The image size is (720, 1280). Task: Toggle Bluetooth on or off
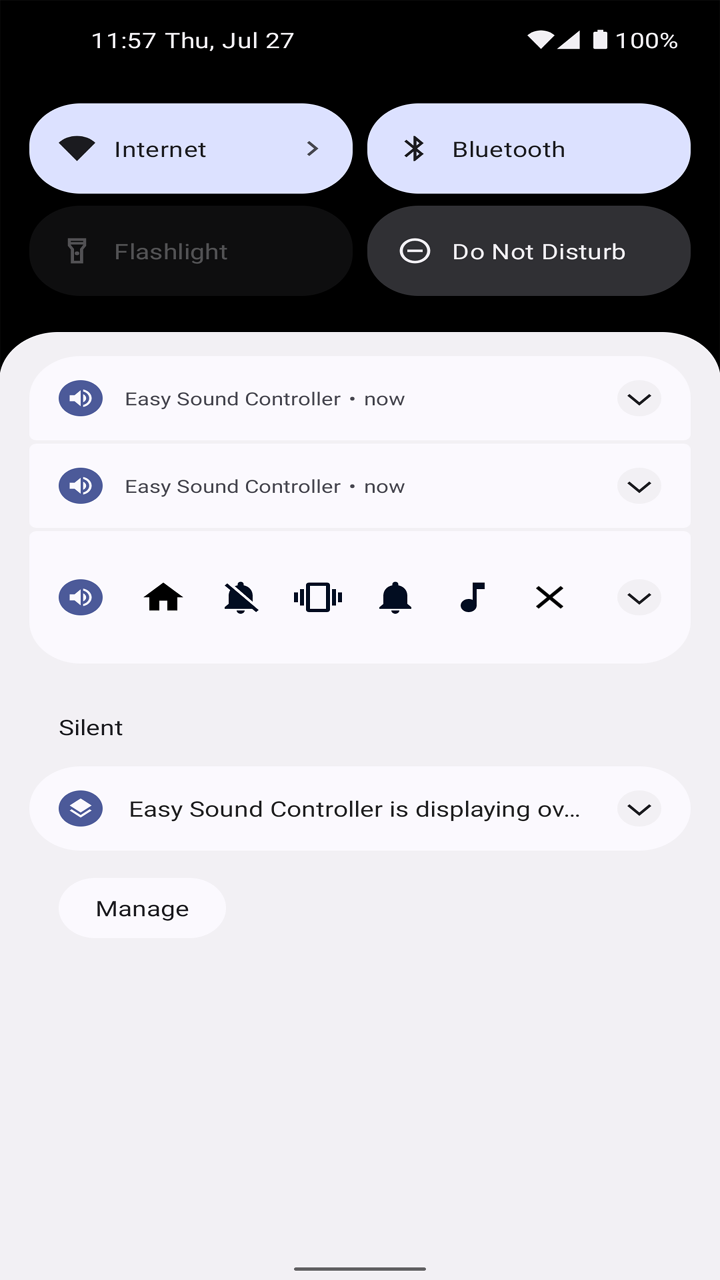[528, 148]
